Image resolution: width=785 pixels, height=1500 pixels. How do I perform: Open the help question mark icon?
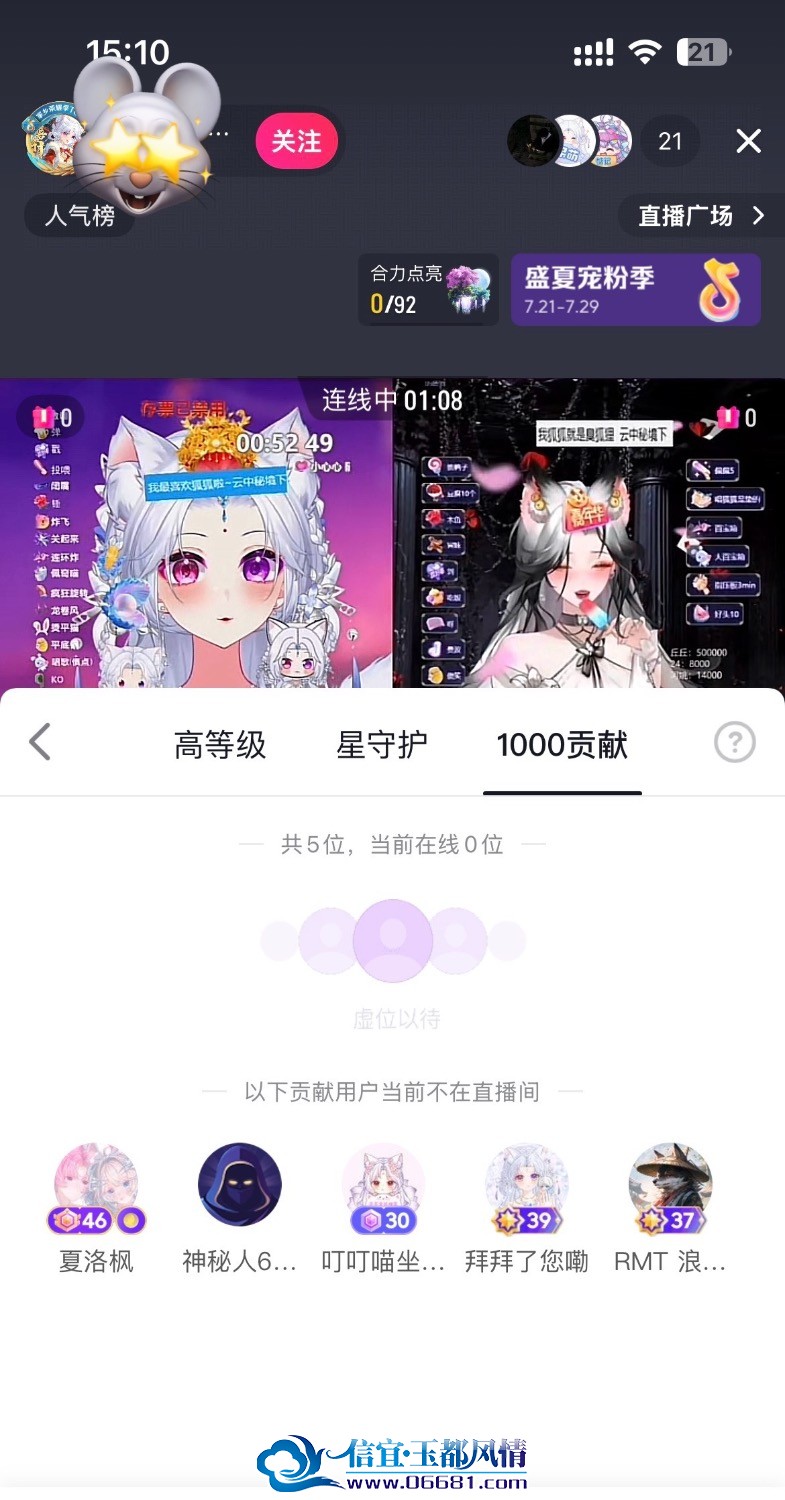(735, 743)
